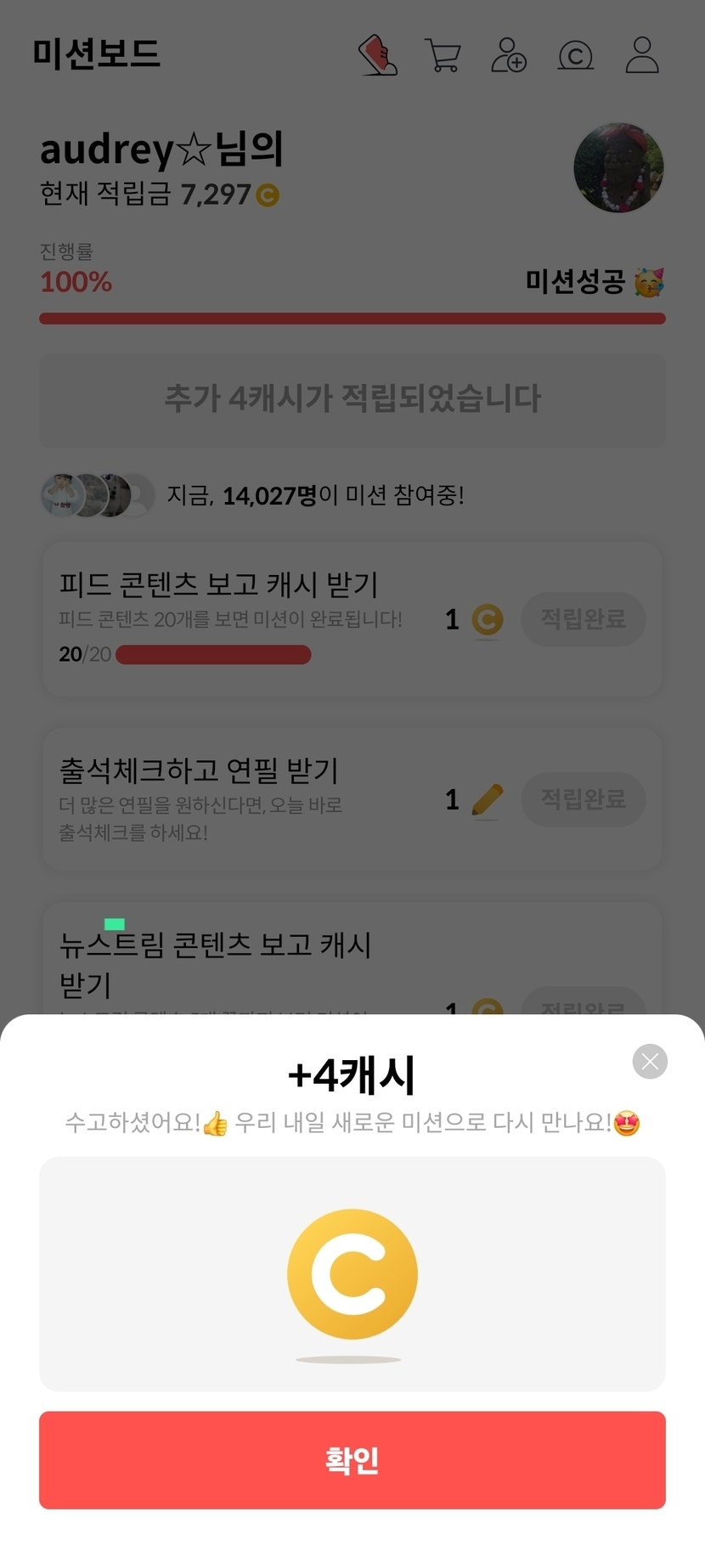The image size is (705, 1568).
Task: Open the cash coin icon in header
Action: [x=575, y=56]
